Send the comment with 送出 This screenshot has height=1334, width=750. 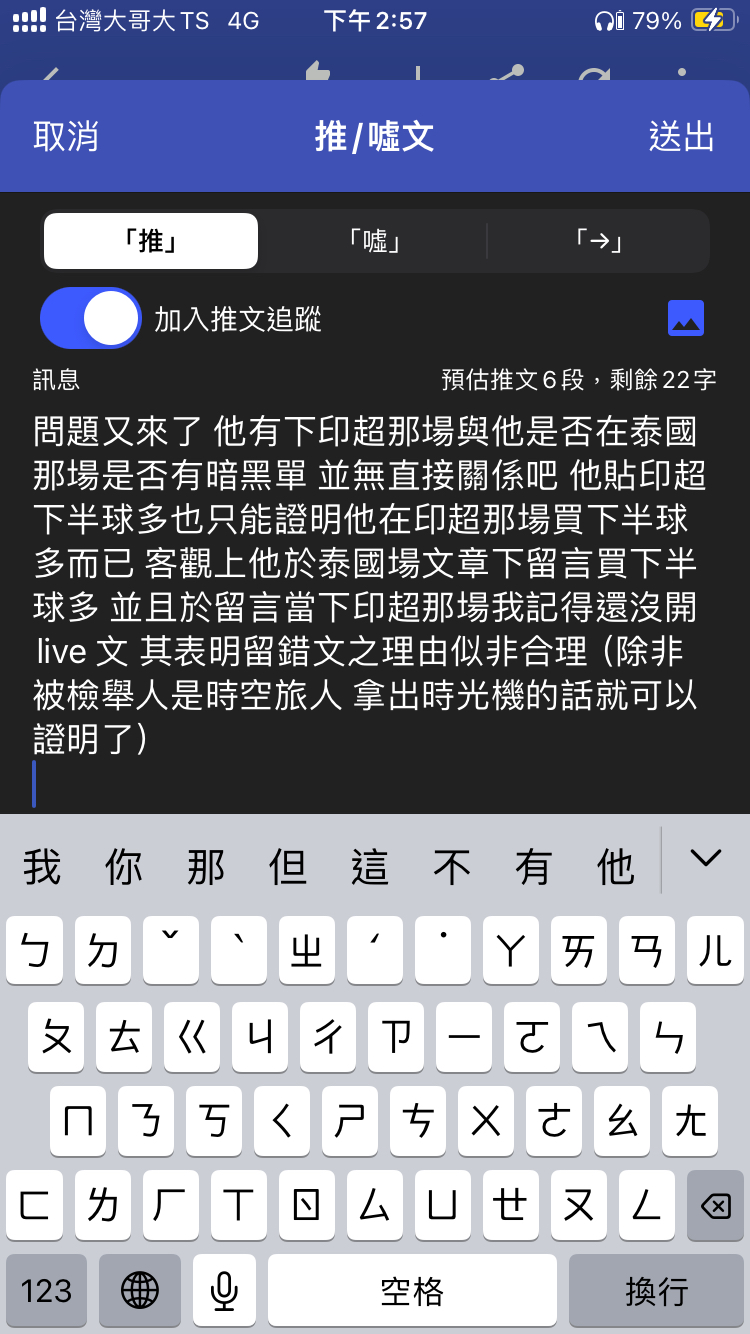[682, 137]
